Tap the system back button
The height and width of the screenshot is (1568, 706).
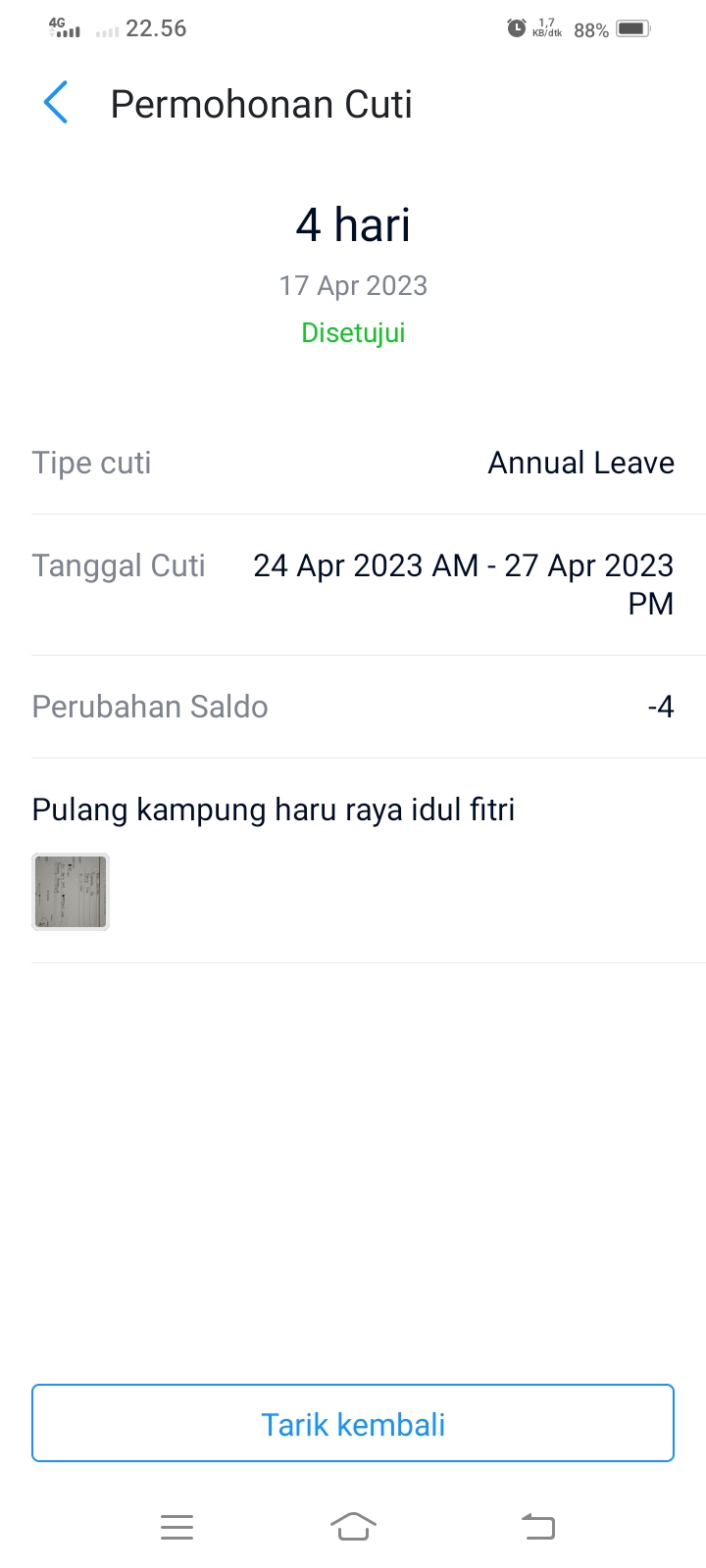(x=538, y=1527)
